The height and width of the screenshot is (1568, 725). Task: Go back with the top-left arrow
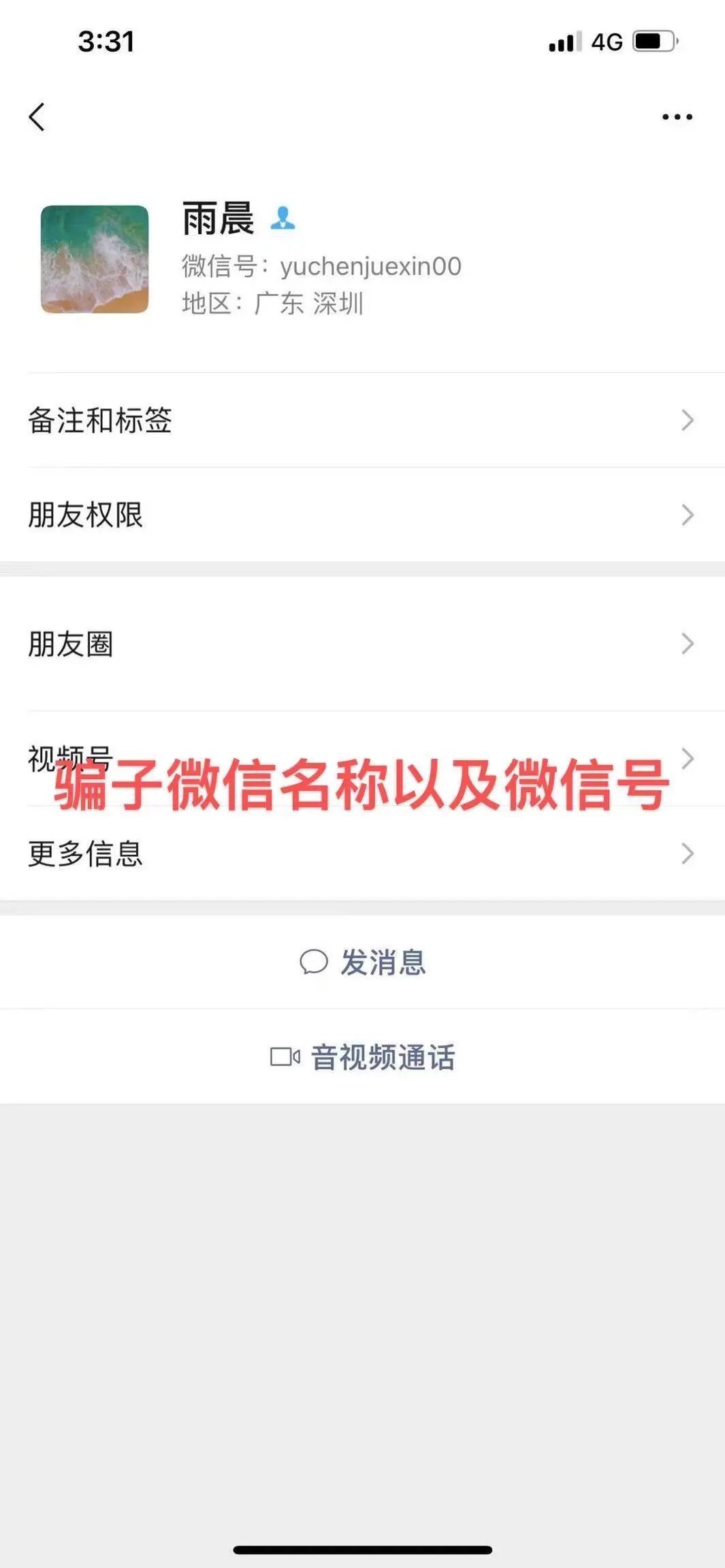pyautogui.click(x=37, y=117)
